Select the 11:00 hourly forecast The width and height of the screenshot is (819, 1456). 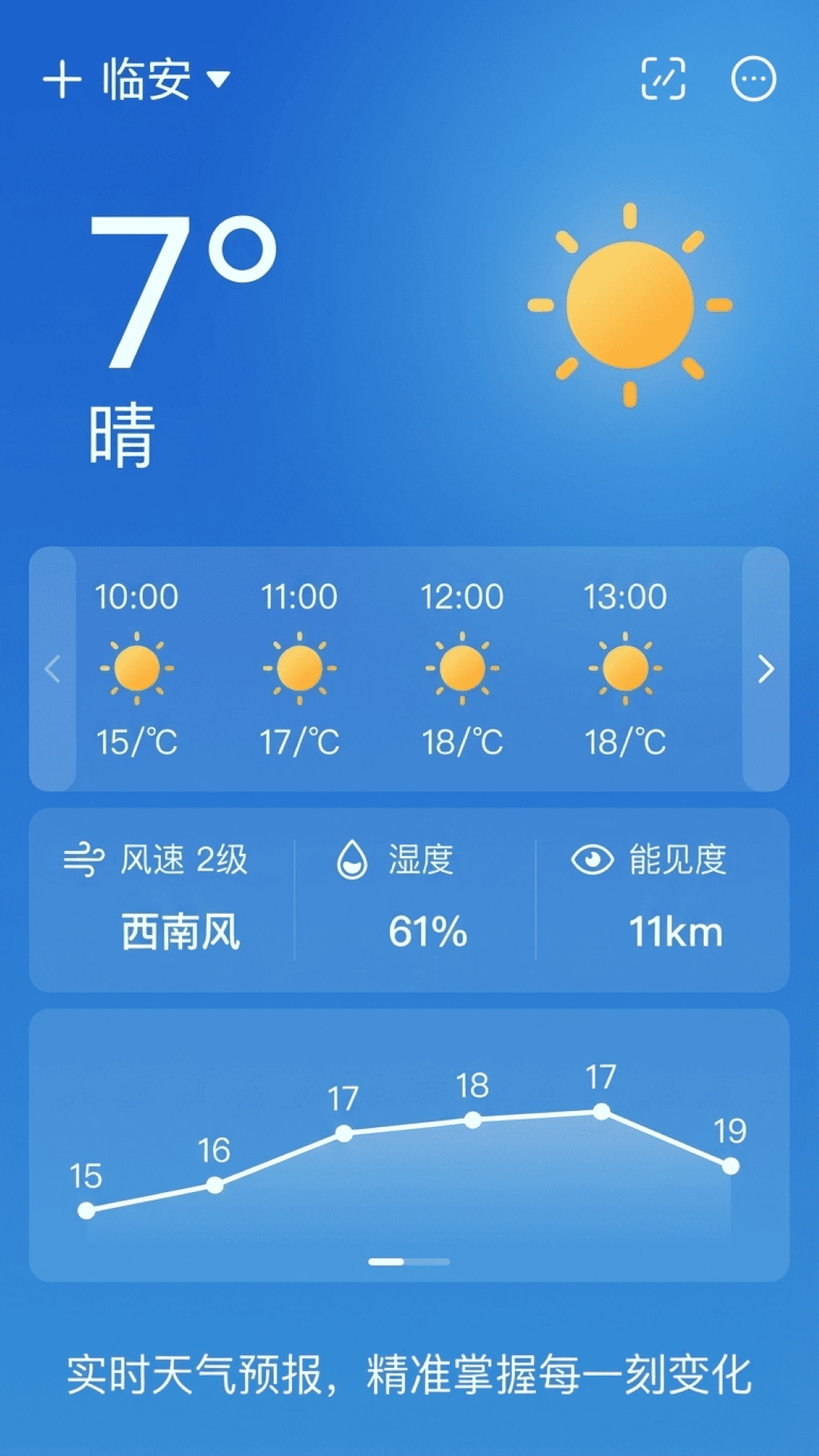click(299, 667)
